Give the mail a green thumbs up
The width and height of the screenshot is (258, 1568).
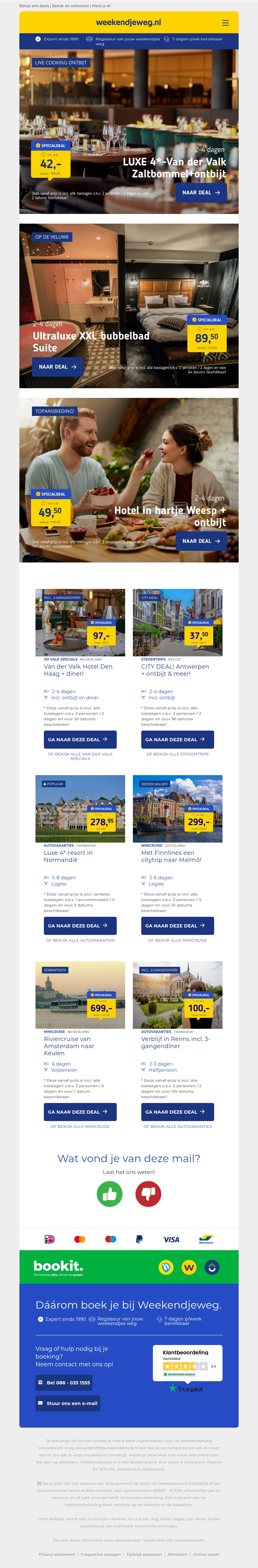110,1194
